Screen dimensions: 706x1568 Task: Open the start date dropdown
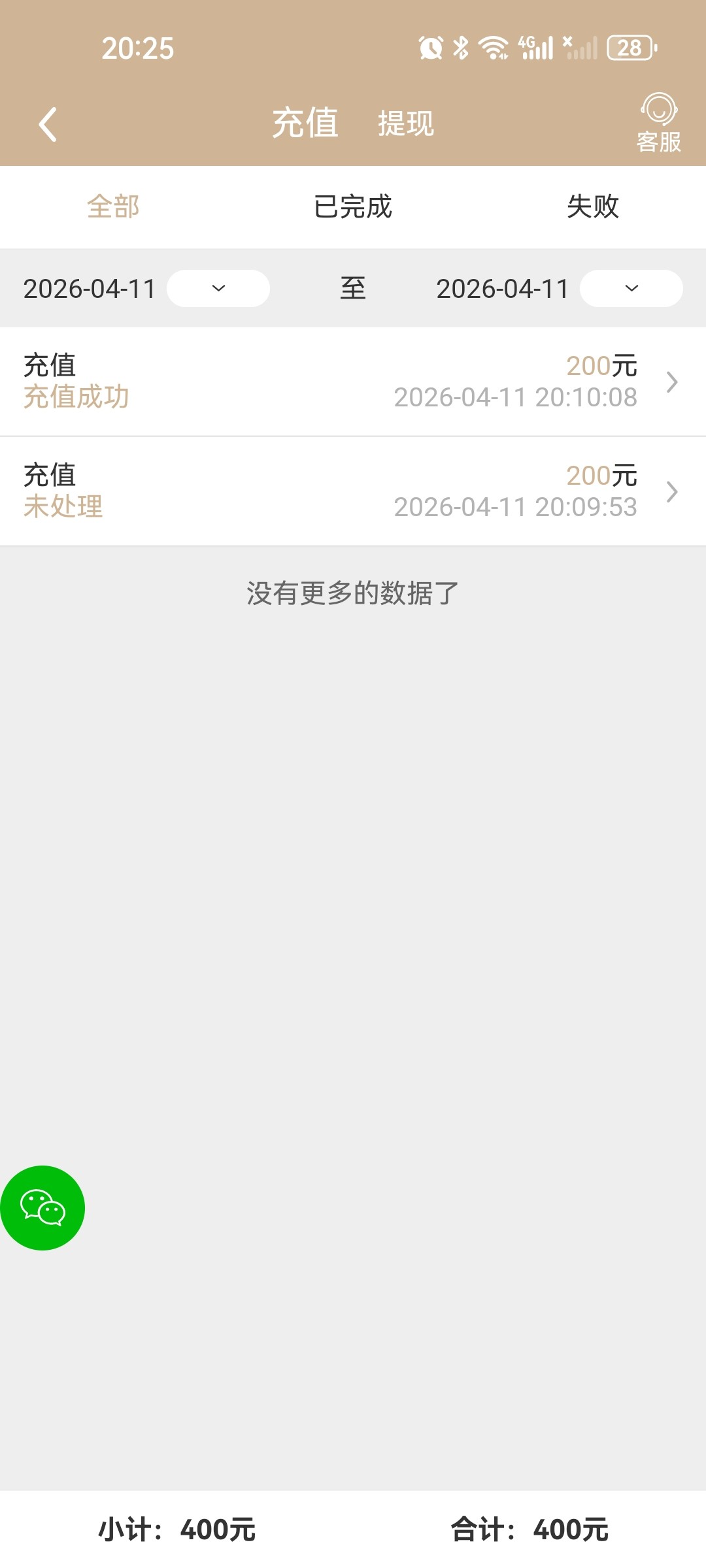tap(218, 288)
